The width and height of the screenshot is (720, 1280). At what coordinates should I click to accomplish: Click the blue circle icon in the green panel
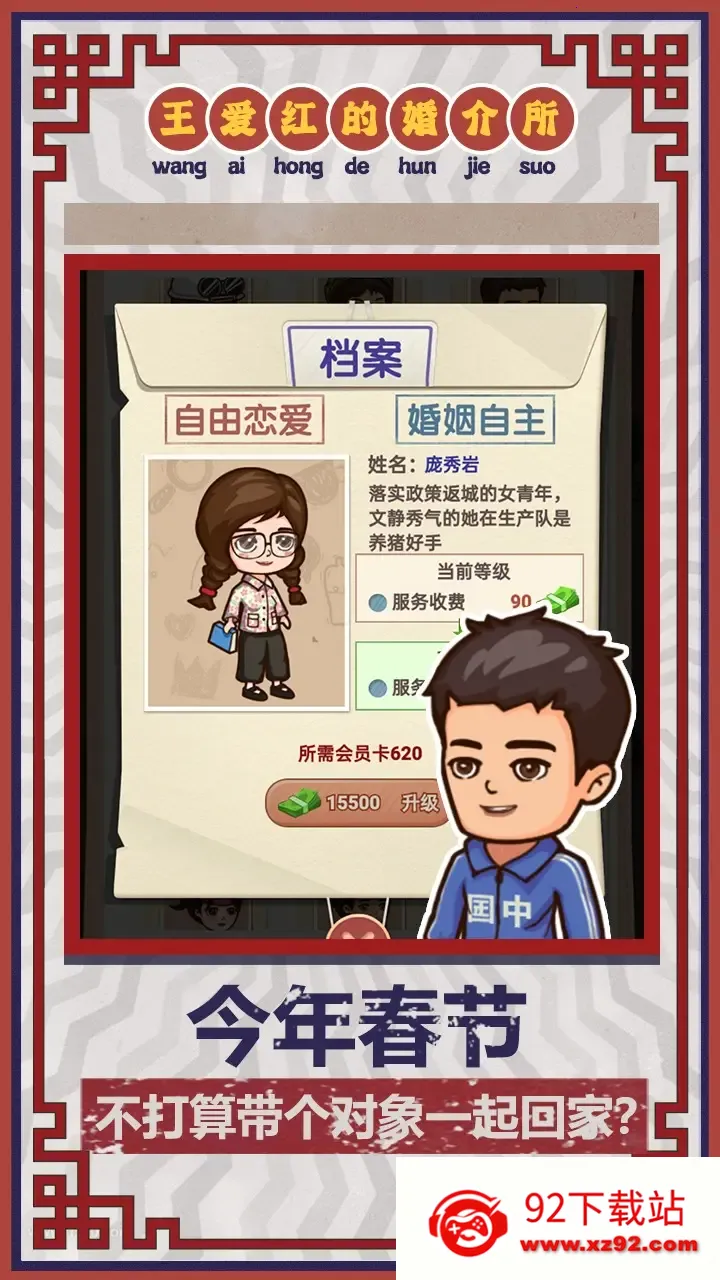click(x=377, y=686)
